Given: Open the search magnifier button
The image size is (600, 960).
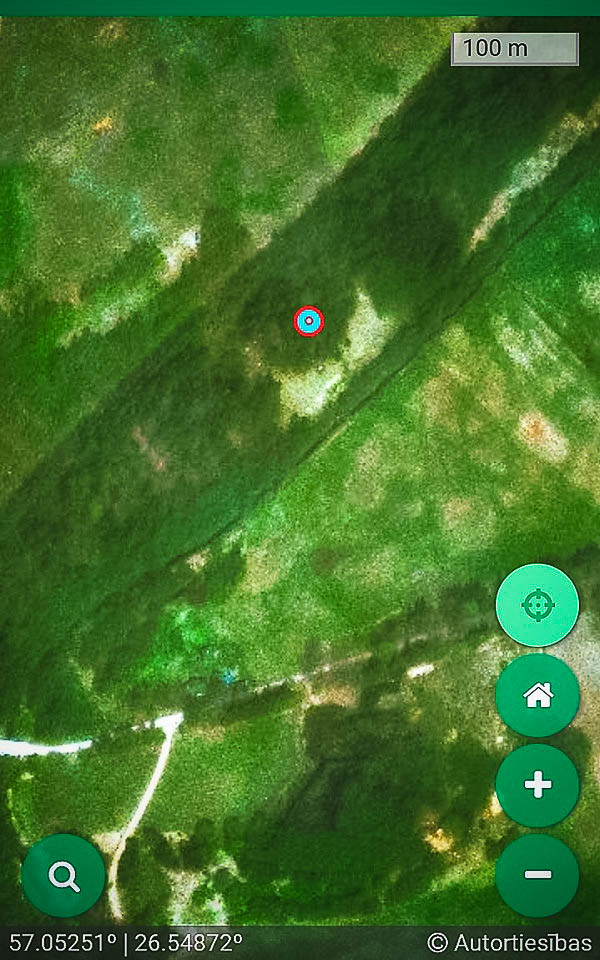Looking at the screenshot, I should point(64,876).
